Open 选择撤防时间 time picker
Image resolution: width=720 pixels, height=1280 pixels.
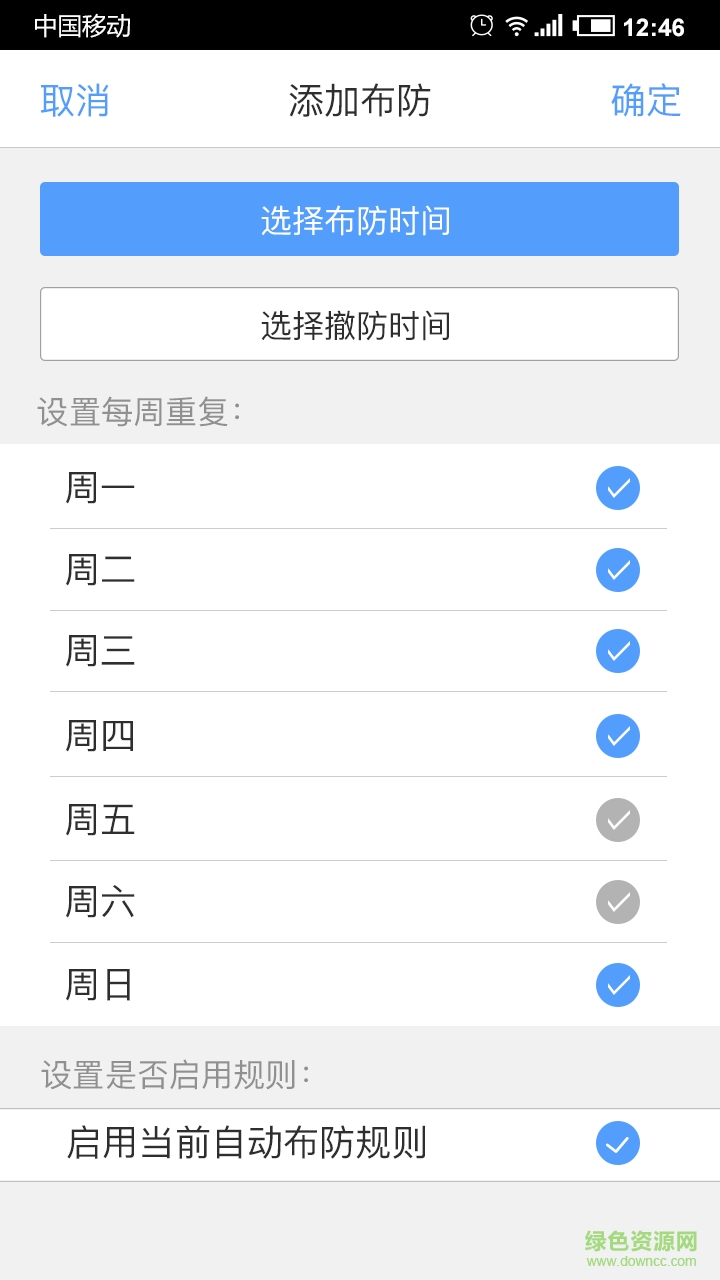[x=359, y=323]
